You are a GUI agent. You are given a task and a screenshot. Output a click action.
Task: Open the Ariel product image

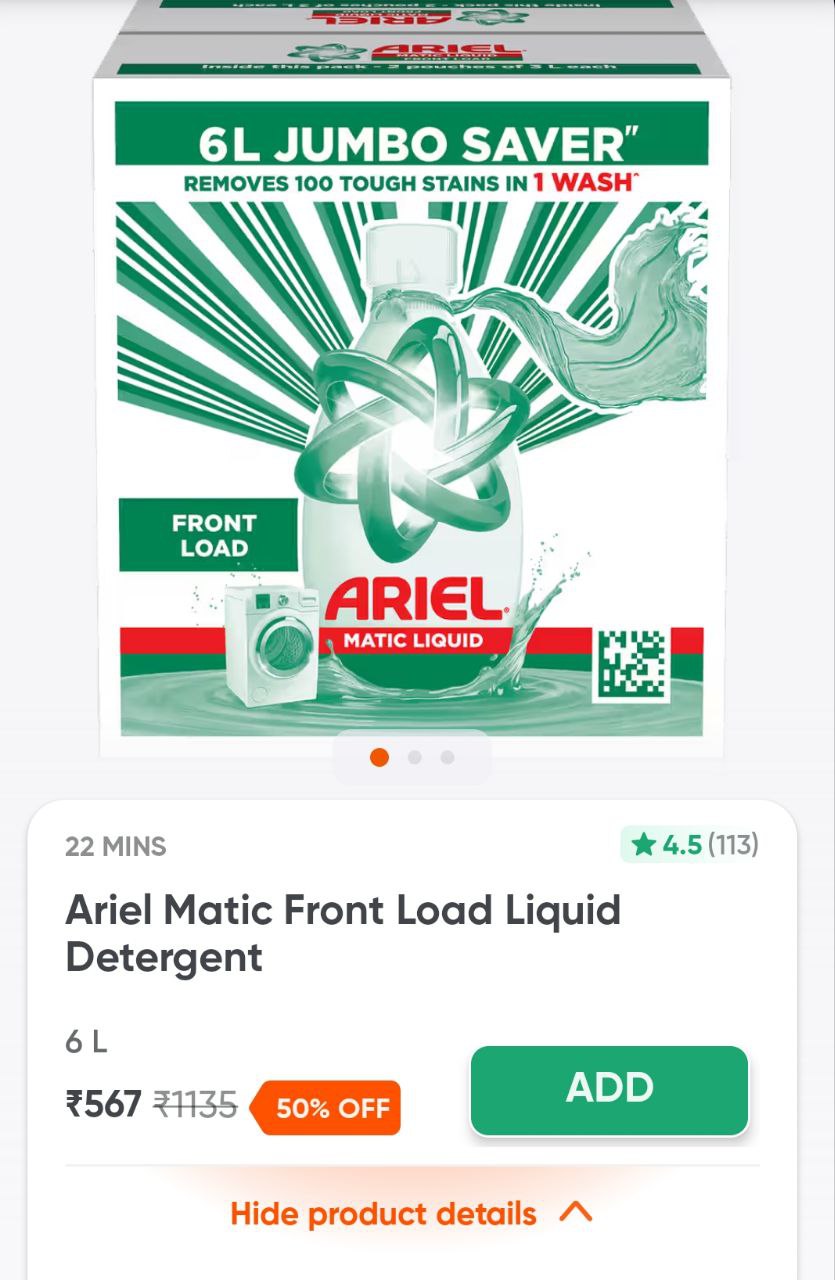[x=411, y=400]
